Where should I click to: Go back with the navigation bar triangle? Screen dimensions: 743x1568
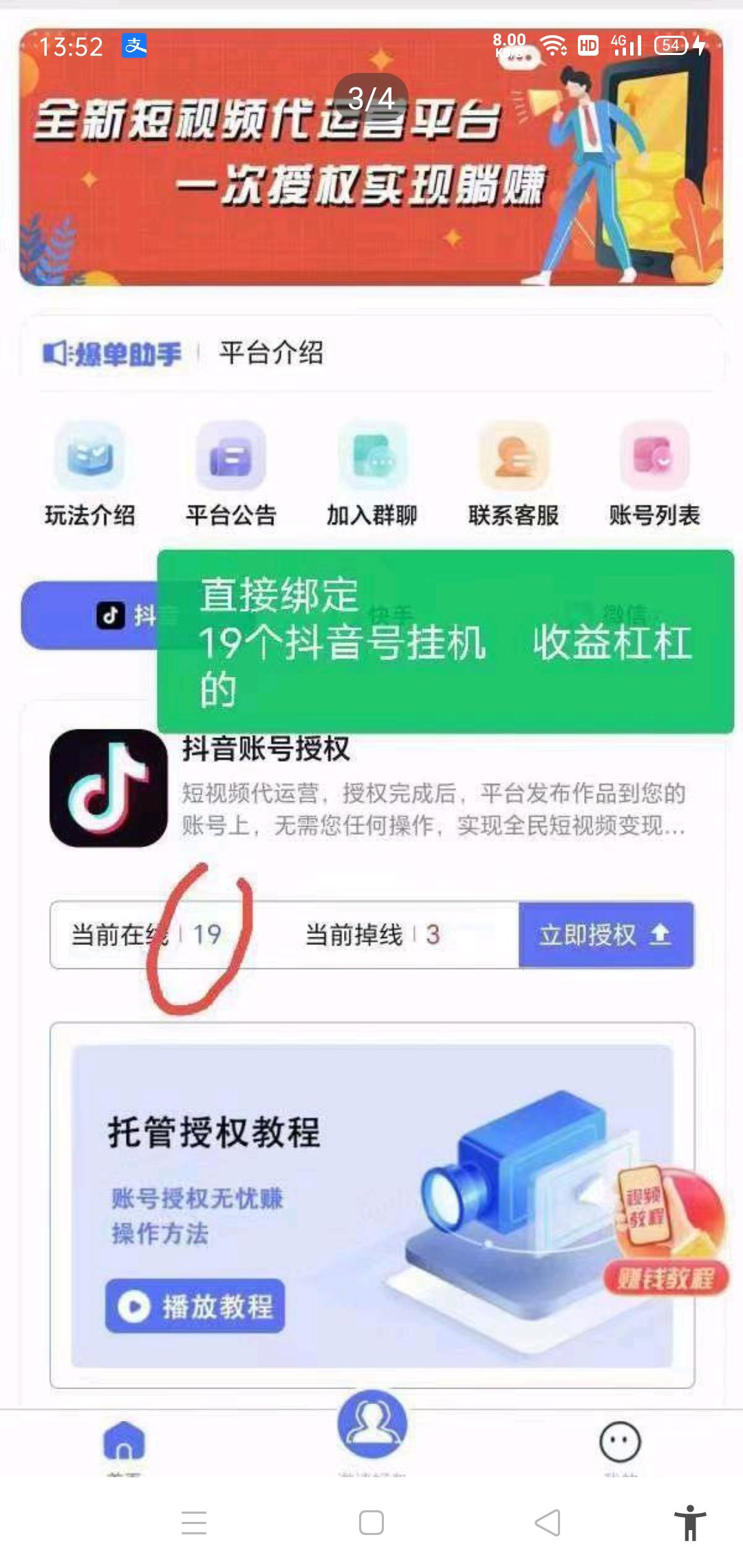click(548, 1523)
